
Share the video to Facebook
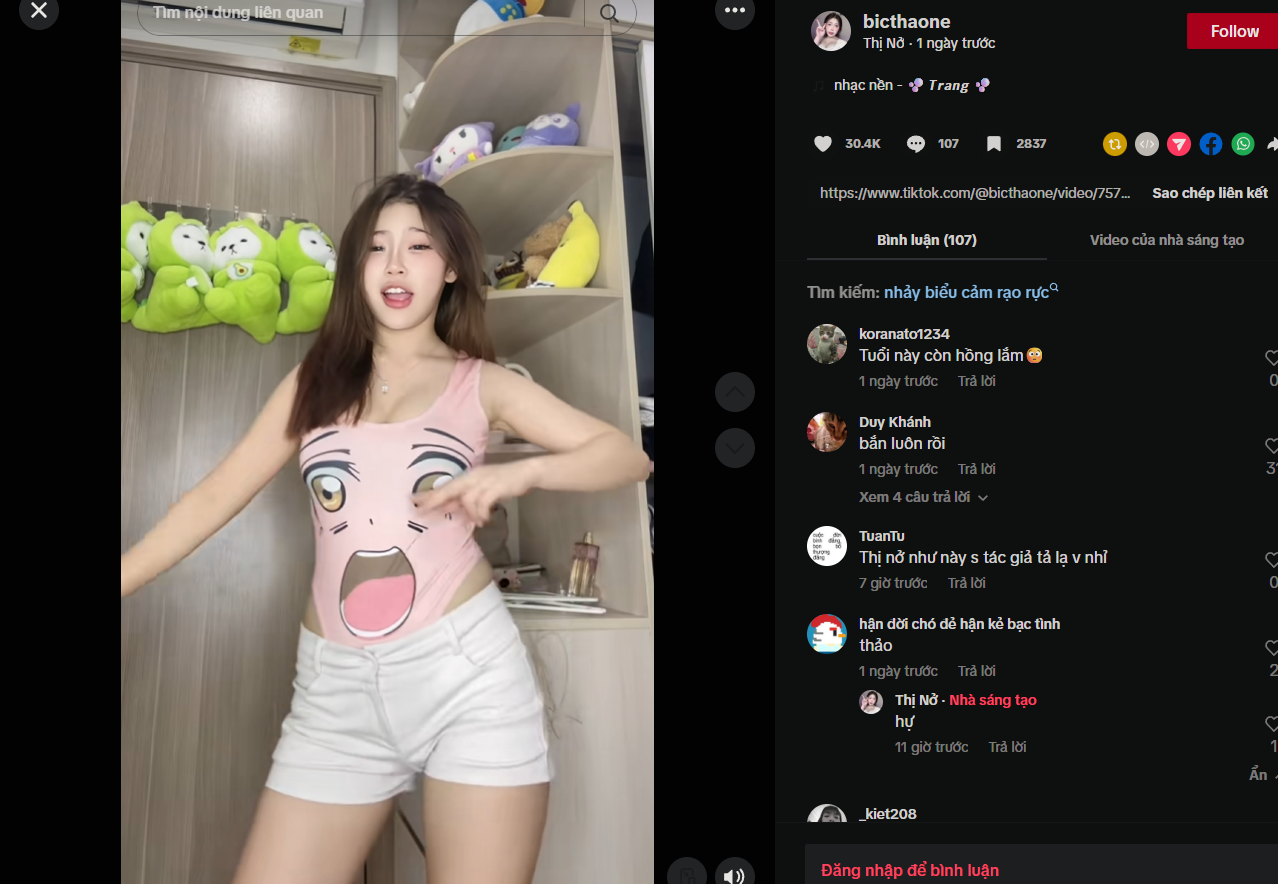[x=1211, y=144]
